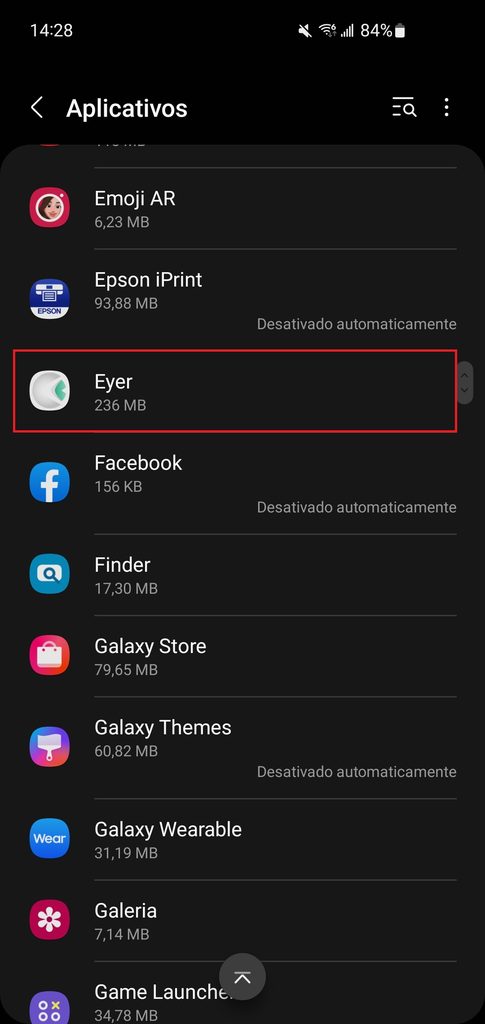View Galaxy Themes app info
Image resolution: width=485 pixels, height=1024 pixels.
(x=242, y=747)
